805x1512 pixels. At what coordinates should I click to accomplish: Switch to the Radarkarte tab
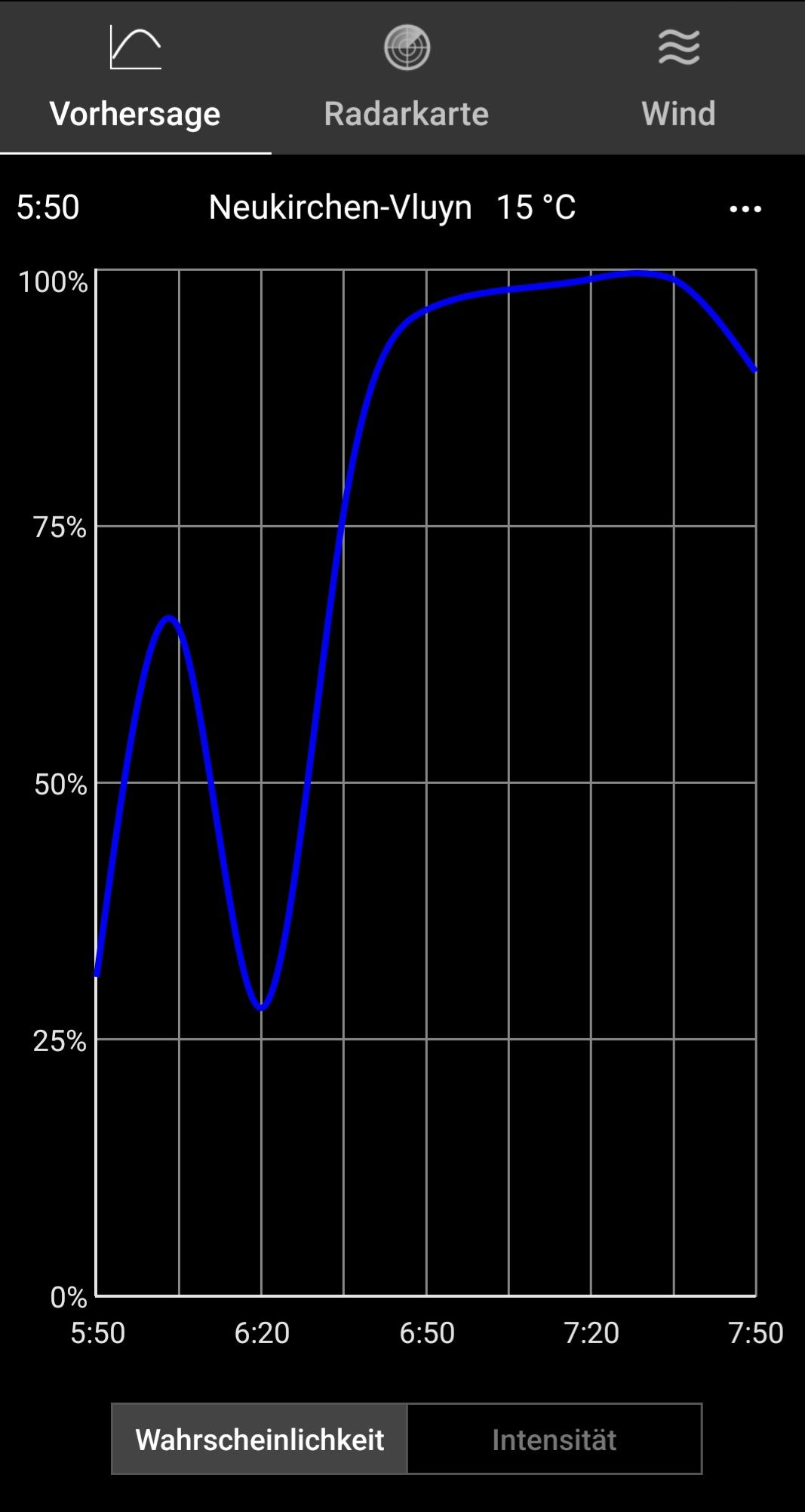(406, 78)
